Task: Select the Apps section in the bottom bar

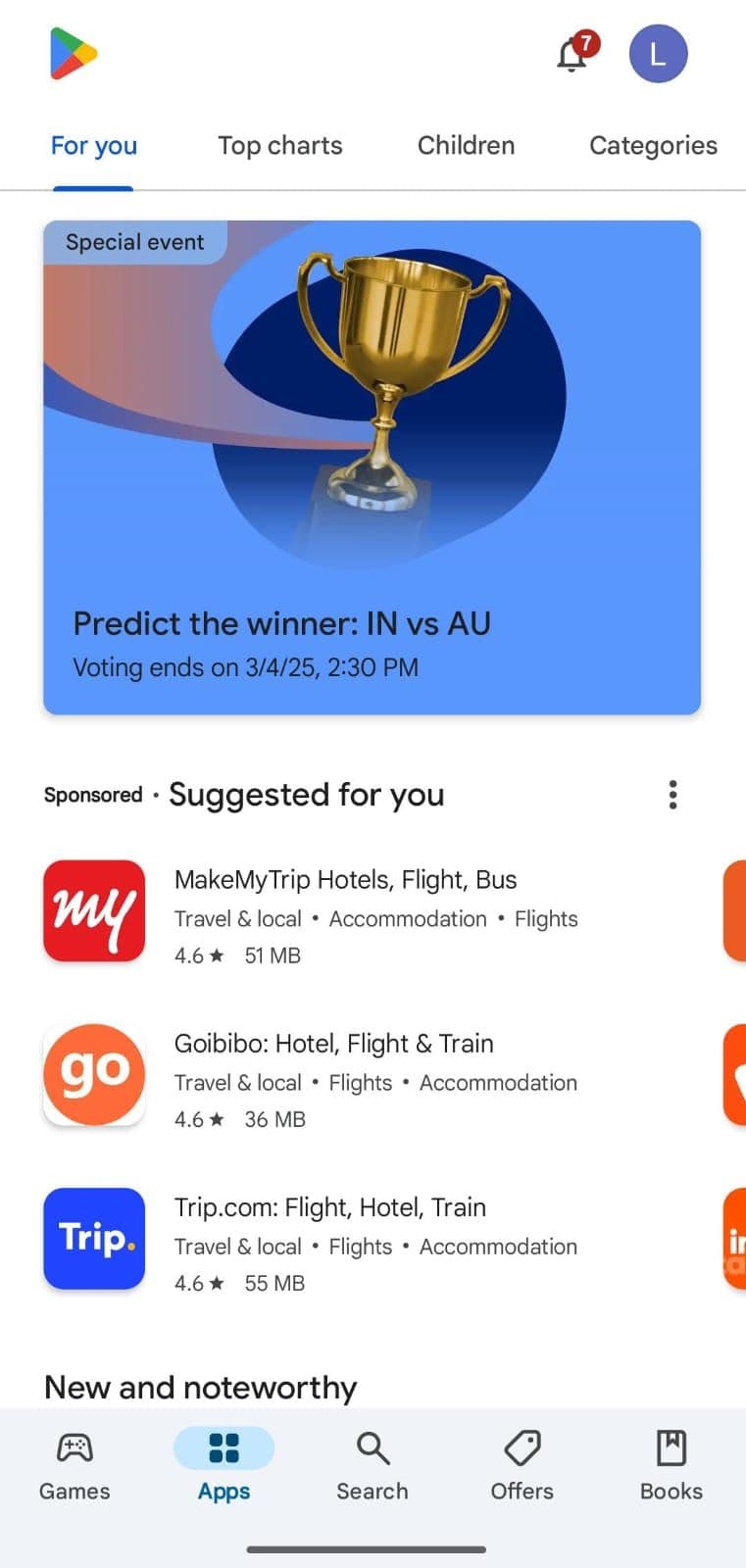Action: (x=224, y=1465)
